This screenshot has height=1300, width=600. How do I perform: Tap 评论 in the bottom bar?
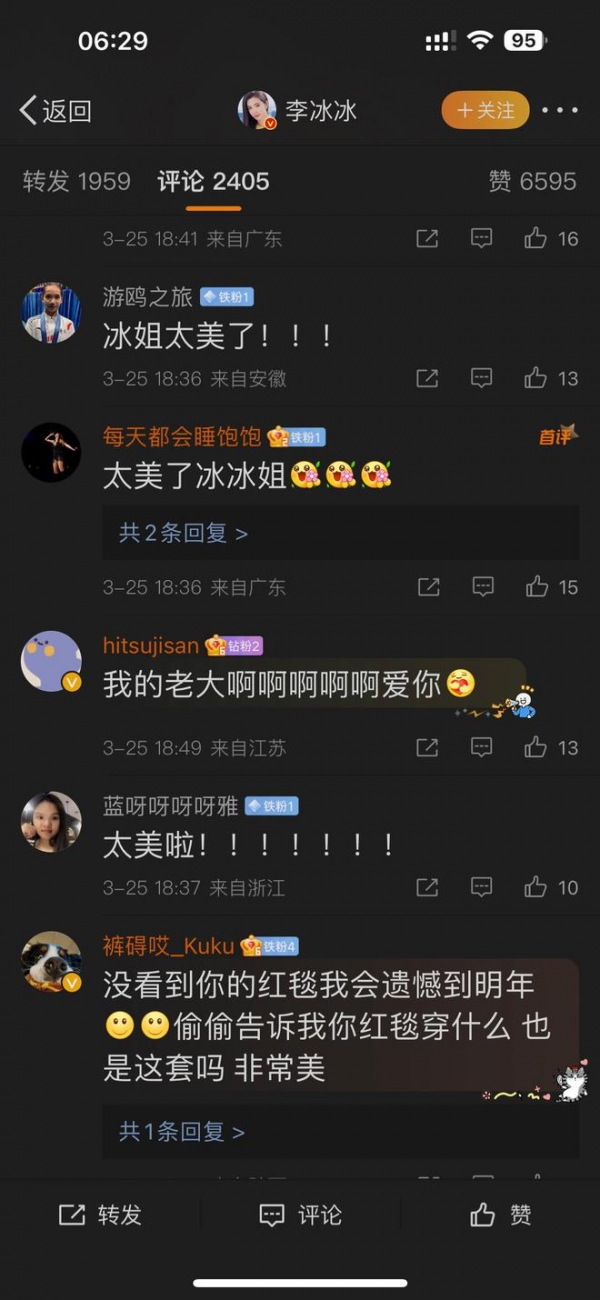point(300,1215)
